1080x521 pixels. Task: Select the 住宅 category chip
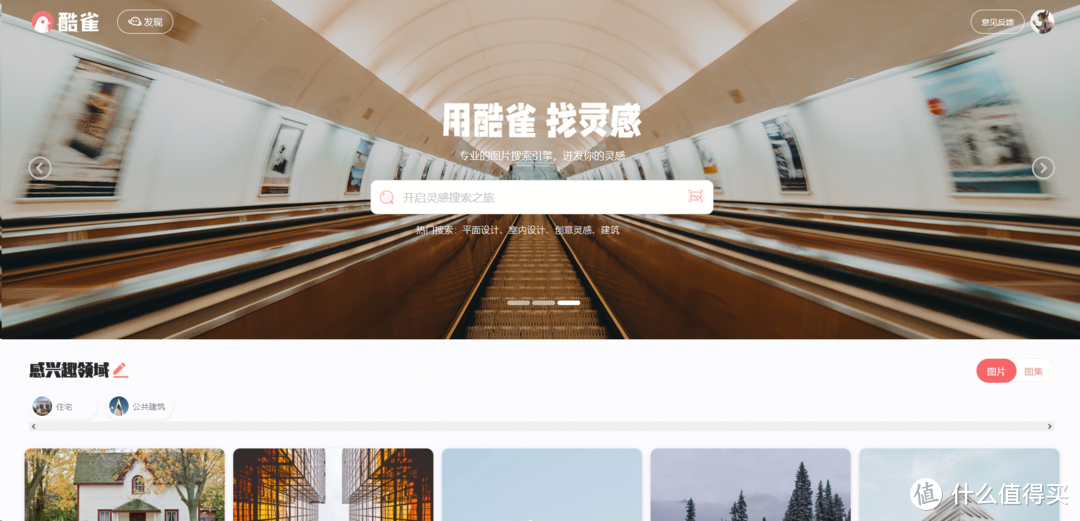pyautogui.click(x=62, y=406)
